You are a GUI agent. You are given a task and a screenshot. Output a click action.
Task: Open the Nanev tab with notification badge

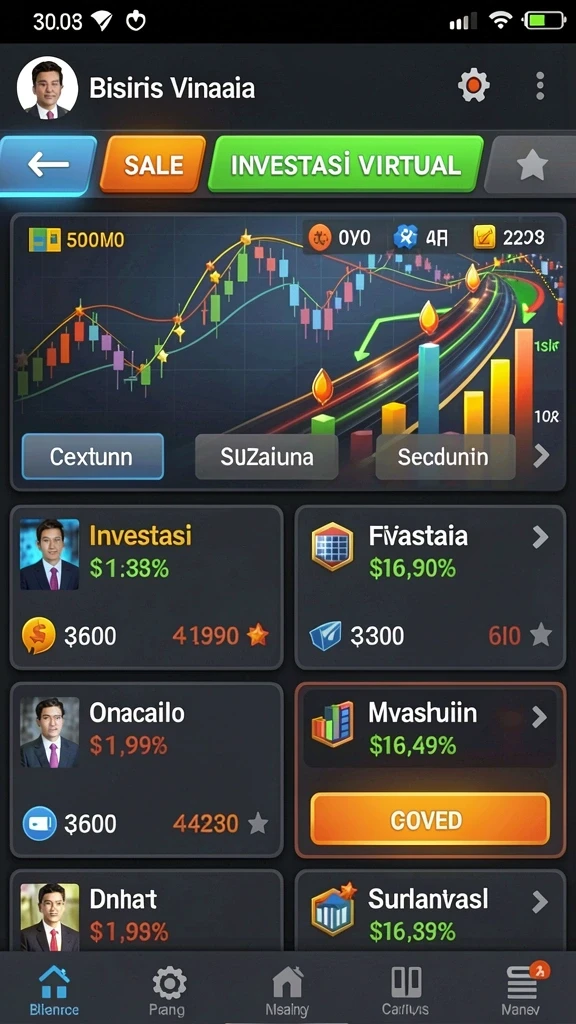(522, 991)
